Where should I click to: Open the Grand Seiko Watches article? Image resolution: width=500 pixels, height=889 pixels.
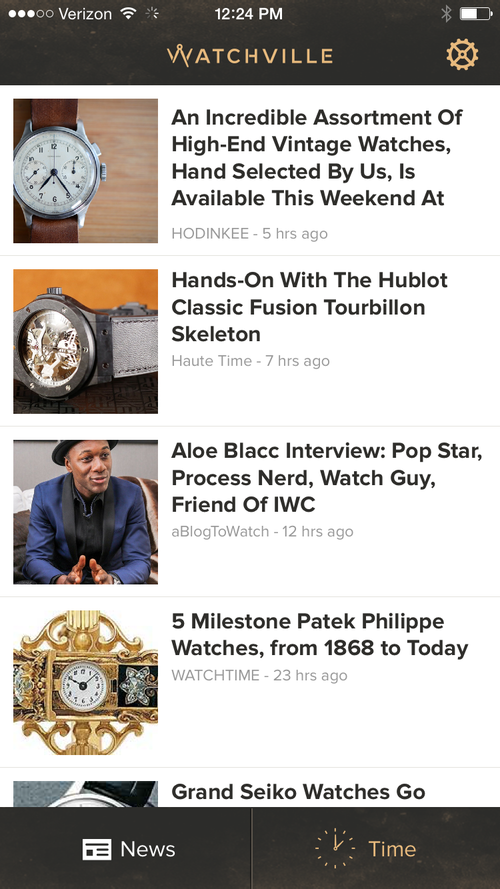[x=250, y=788]
